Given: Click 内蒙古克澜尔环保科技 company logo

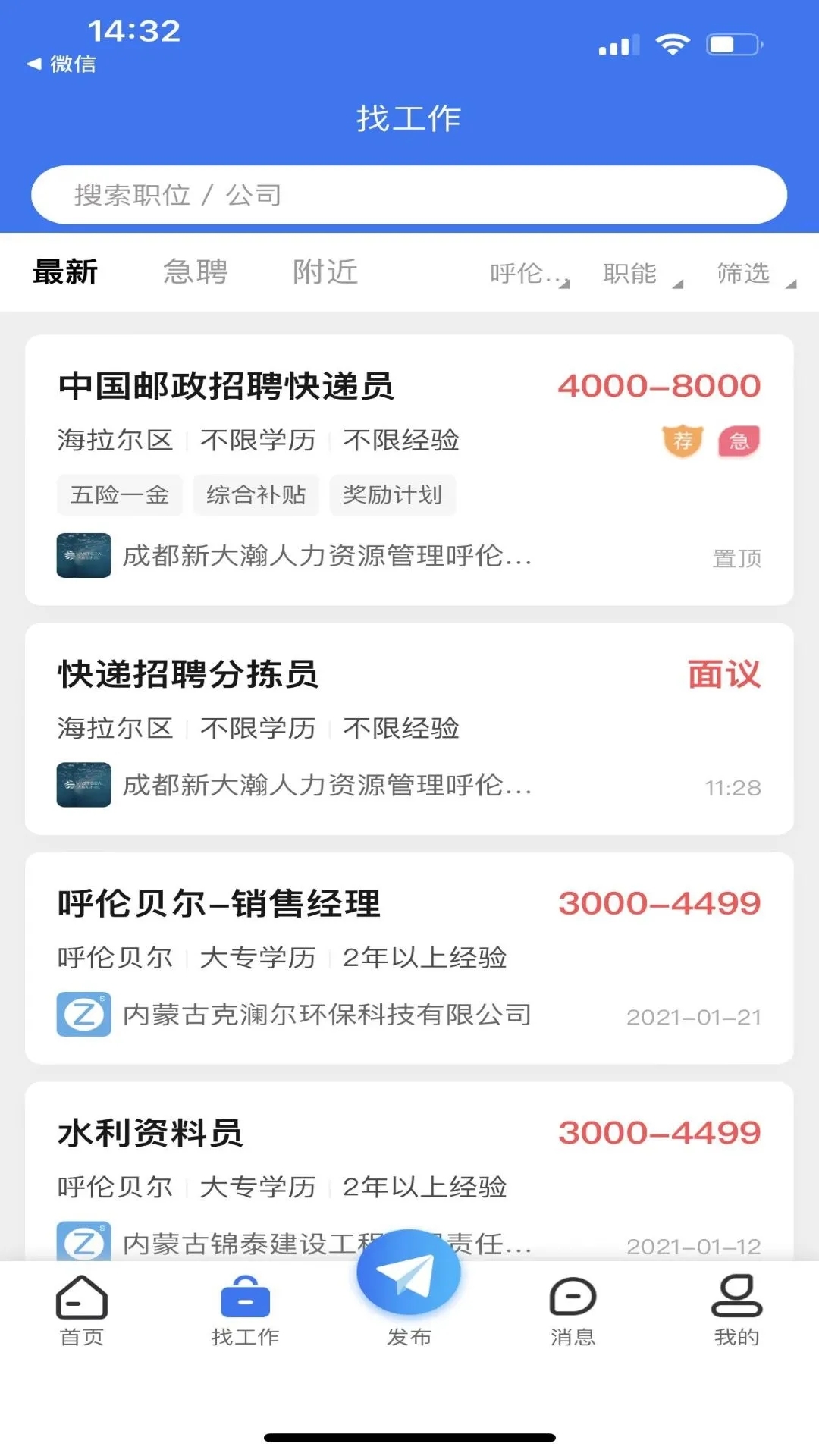Looking at the screenshot, I should point(83,1014).
